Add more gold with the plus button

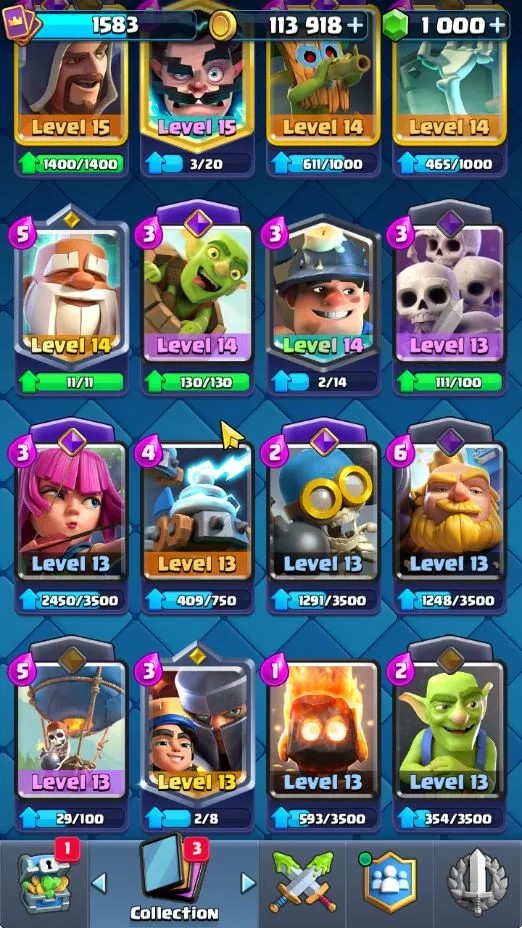(x=356, y=25)
